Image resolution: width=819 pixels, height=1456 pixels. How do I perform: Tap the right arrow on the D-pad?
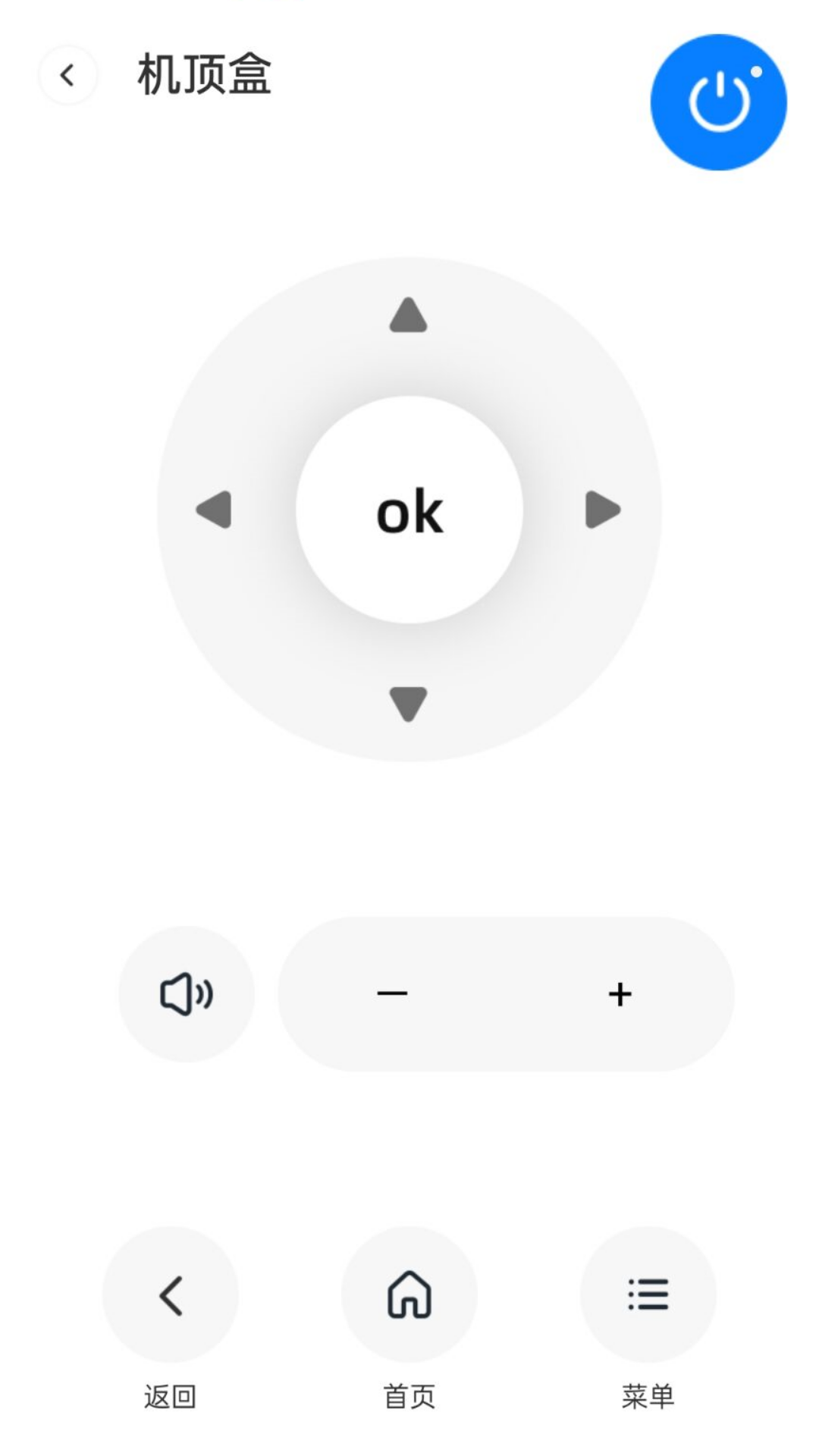tap(603, 510)
